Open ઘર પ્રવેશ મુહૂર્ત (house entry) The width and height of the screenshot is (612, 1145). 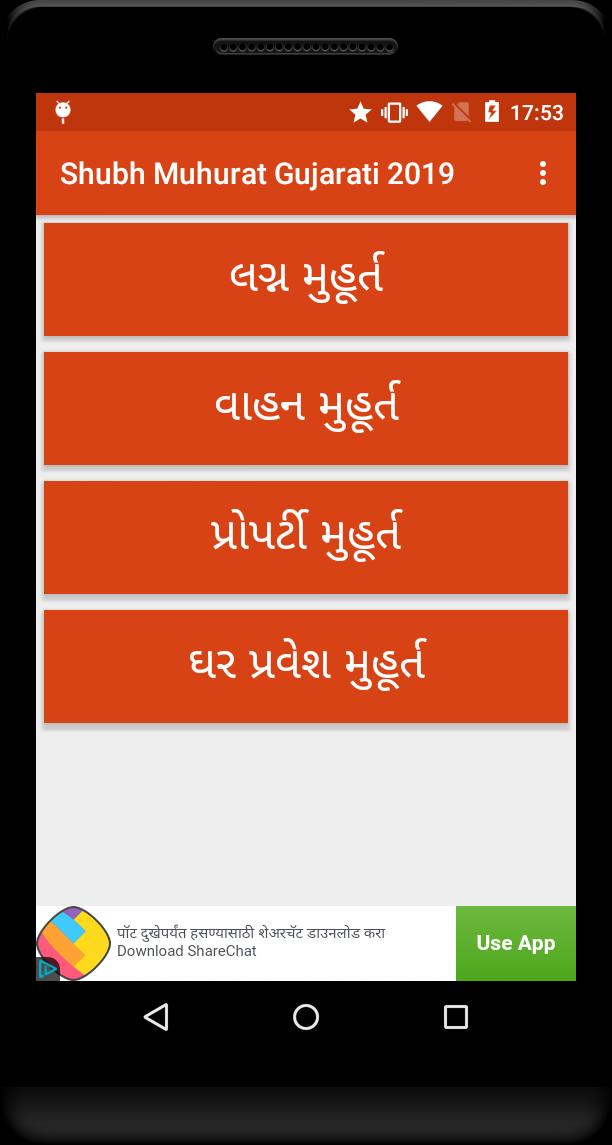click(306, 666)
